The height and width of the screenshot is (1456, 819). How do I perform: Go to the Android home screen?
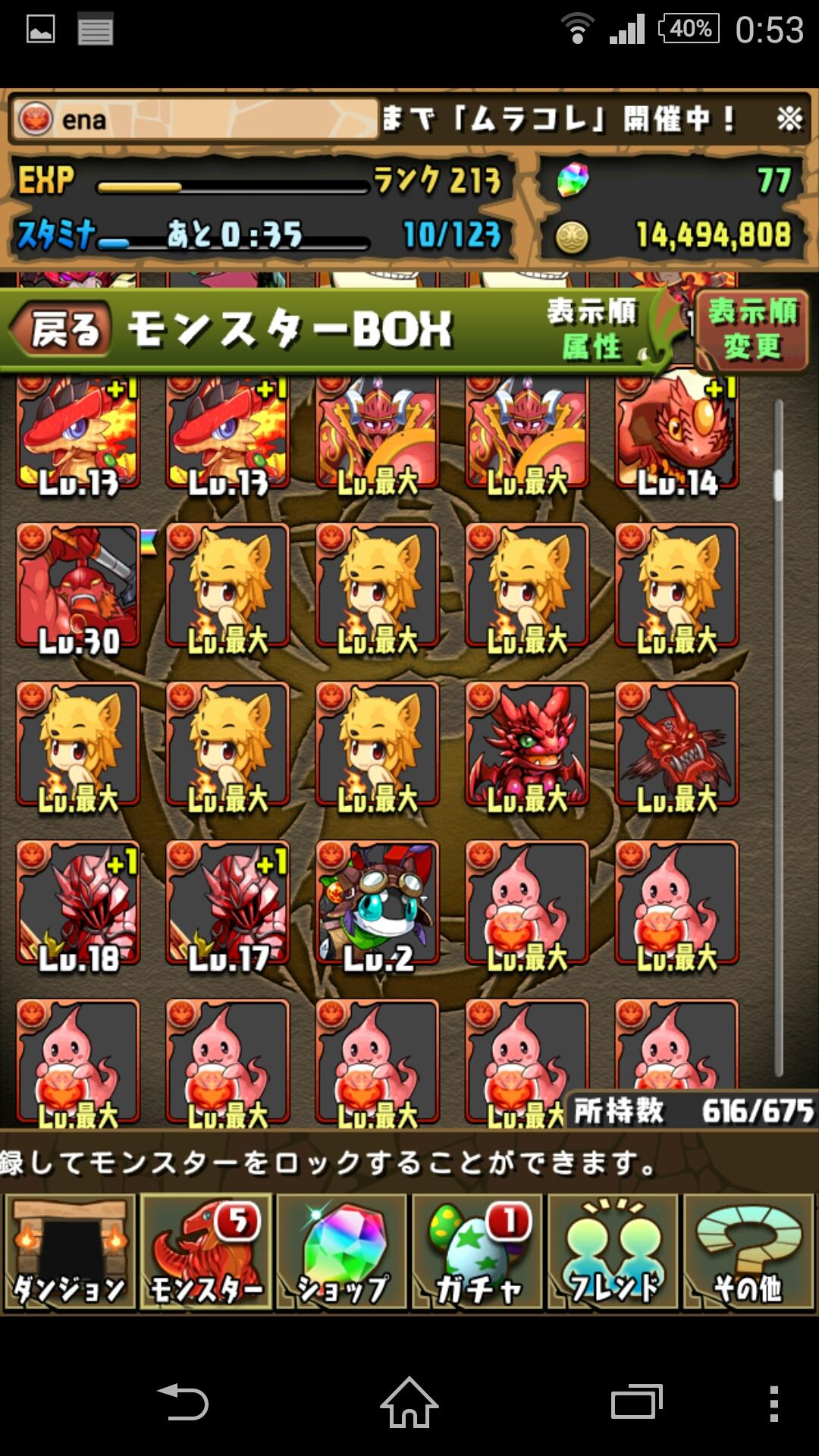pyautogui.click(x=409, y=1402)
